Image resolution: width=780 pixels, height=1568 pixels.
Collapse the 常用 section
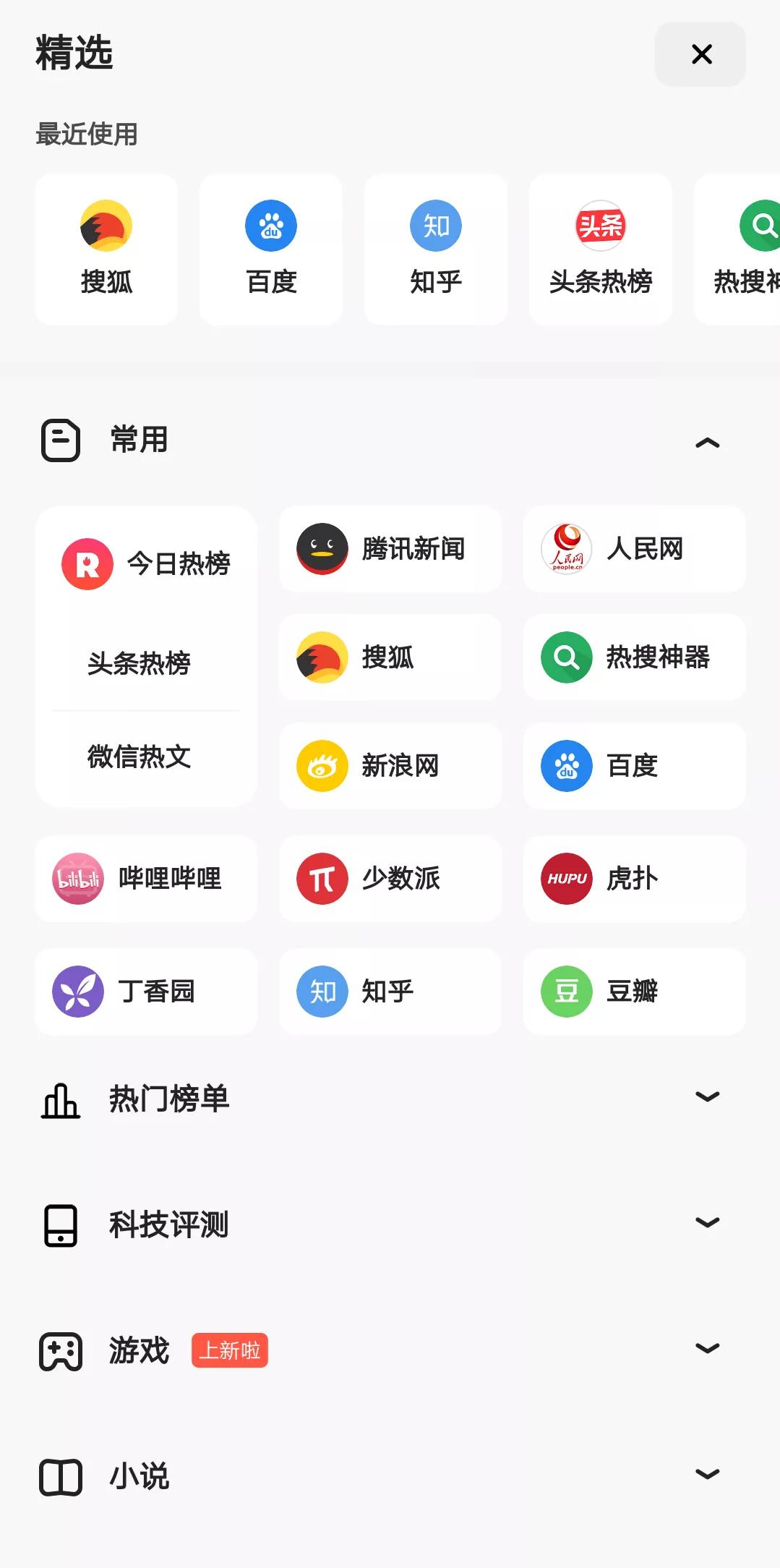click(x=707, y=442)
